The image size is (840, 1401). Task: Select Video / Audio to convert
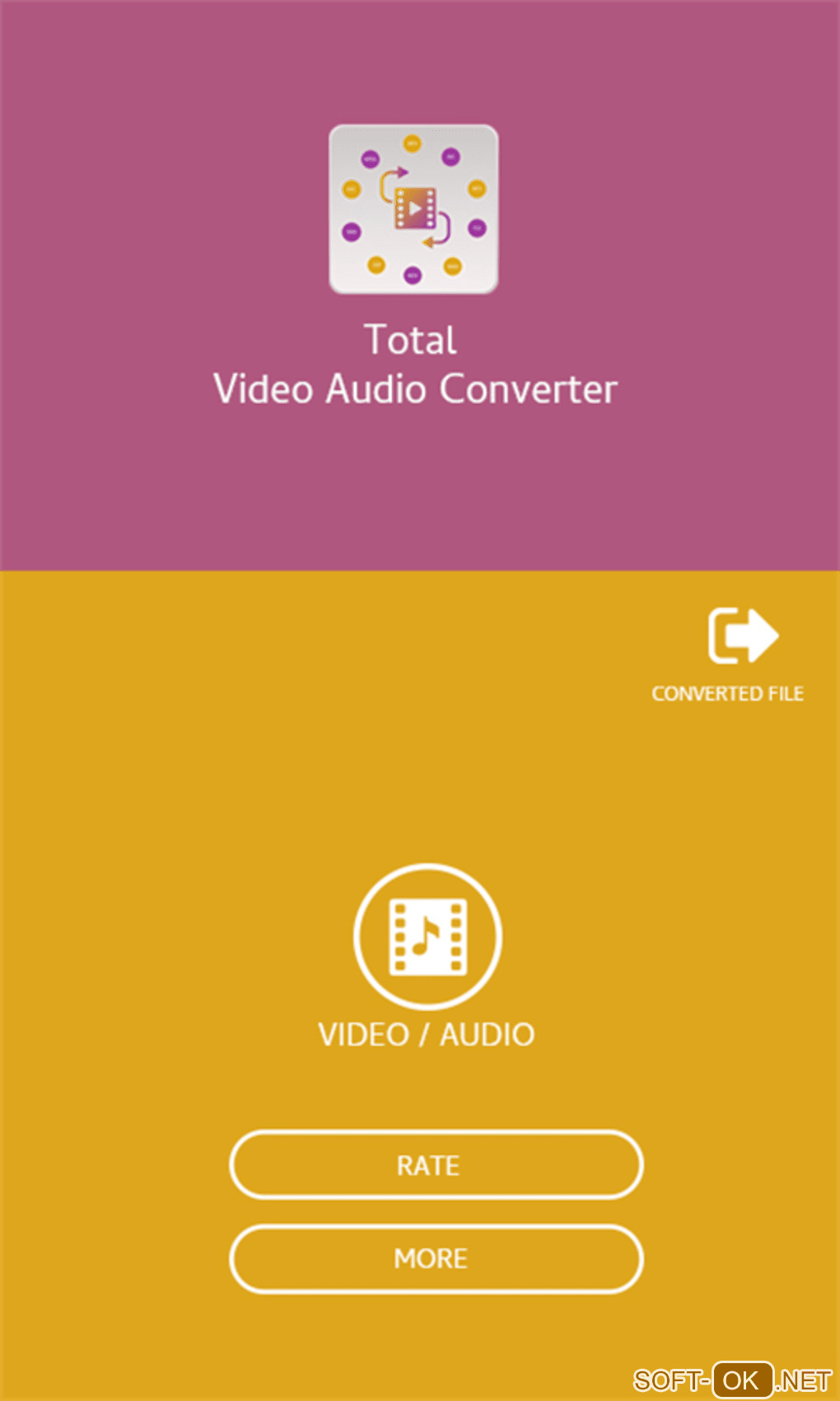(x=427, y=937)
